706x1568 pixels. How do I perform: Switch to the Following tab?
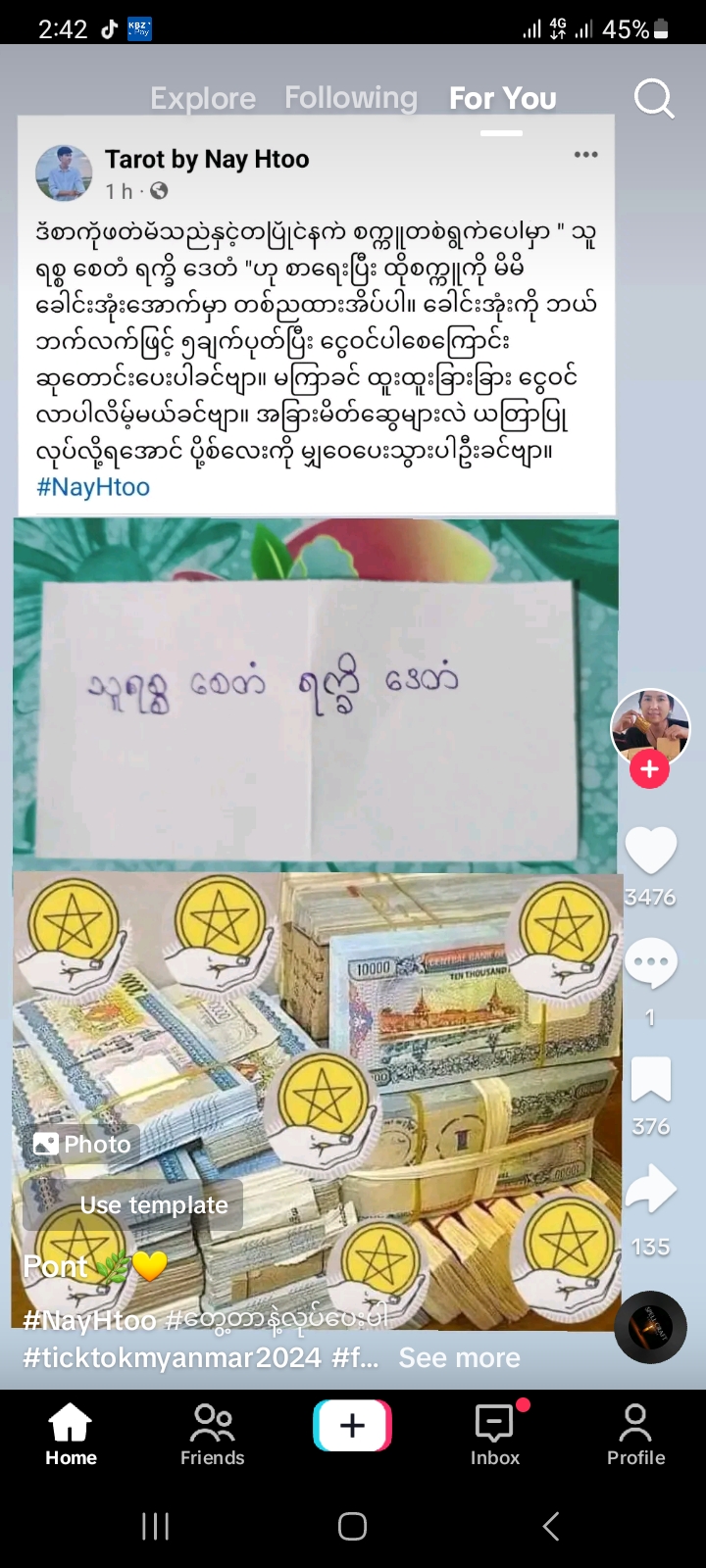pyautogui.click(x=351, y=98)
